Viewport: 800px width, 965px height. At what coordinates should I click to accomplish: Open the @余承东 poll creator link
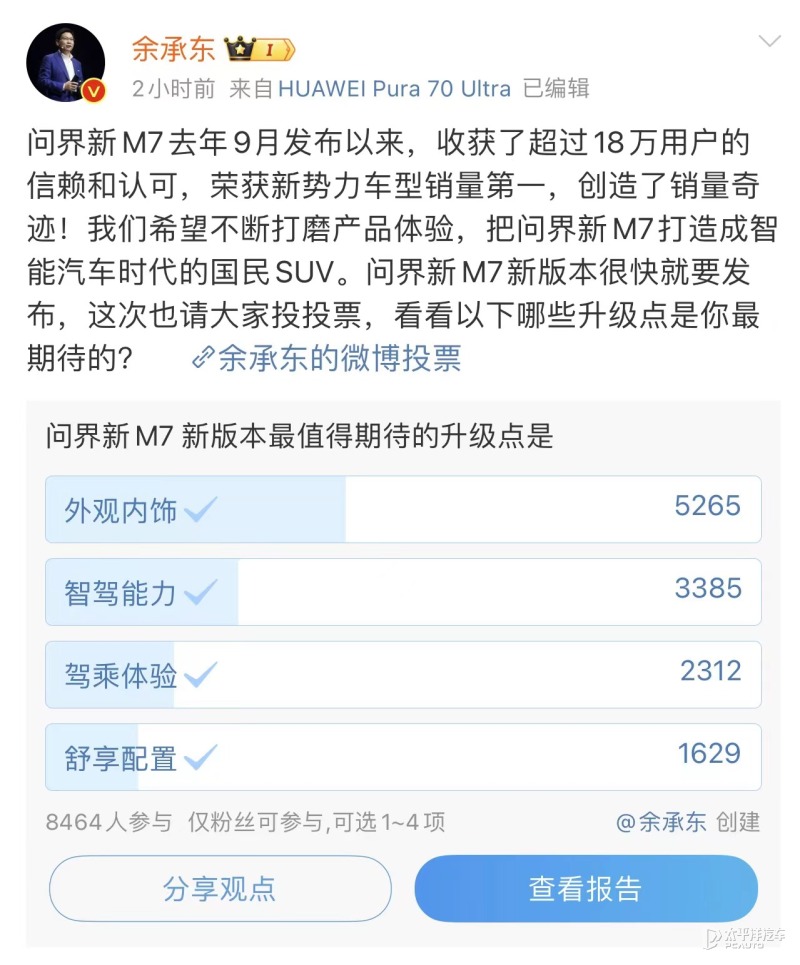(x=661, y=822)
